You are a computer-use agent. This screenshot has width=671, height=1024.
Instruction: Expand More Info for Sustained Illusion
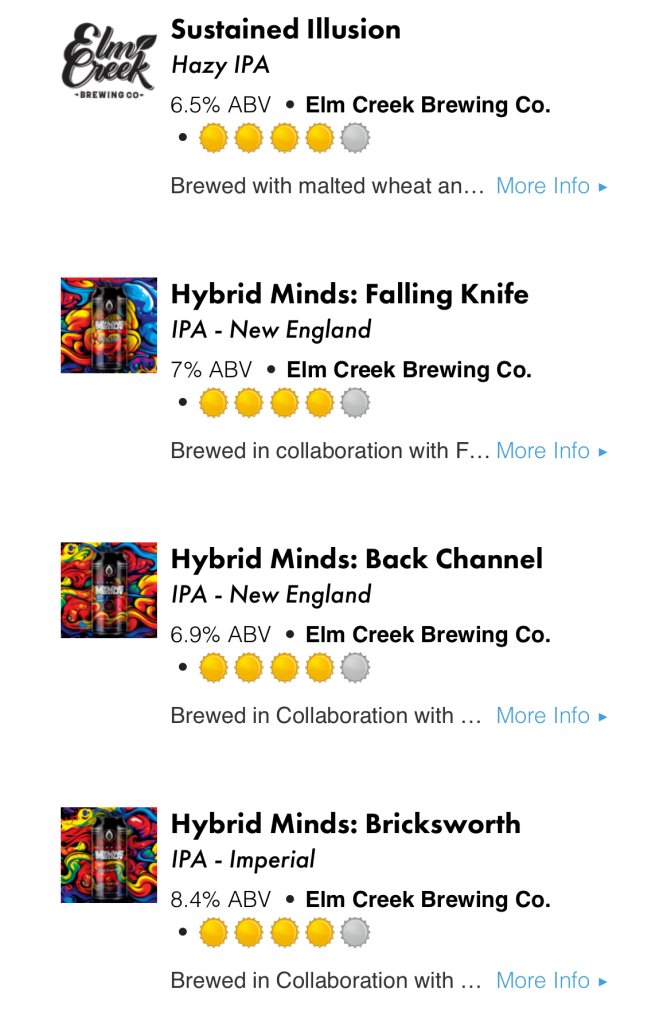point(551,186)
